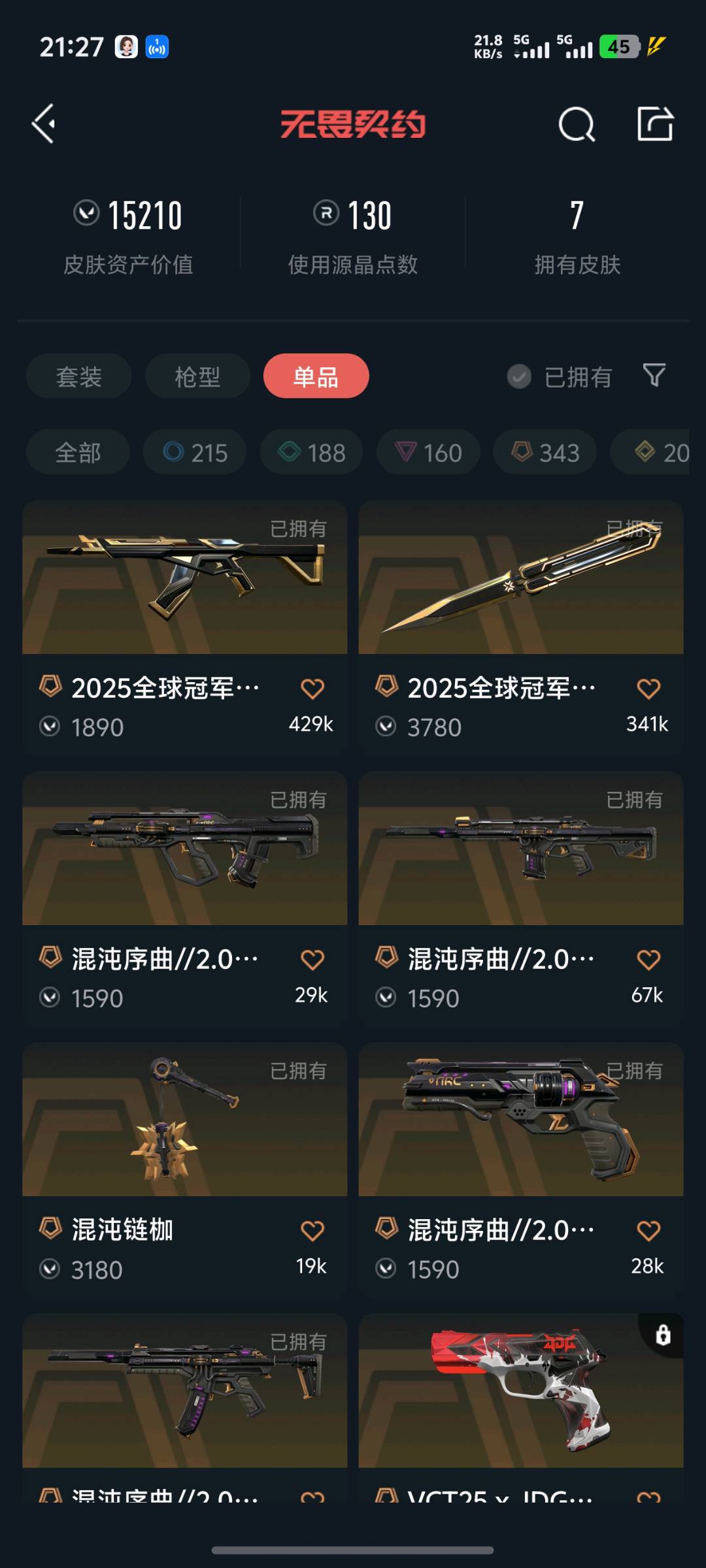
Task: Select the 单品 tab
Action: pyautogui.click(x=316, y=376)
